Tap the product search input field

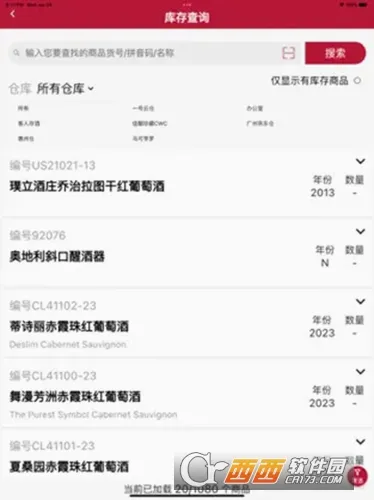point(146,53)
